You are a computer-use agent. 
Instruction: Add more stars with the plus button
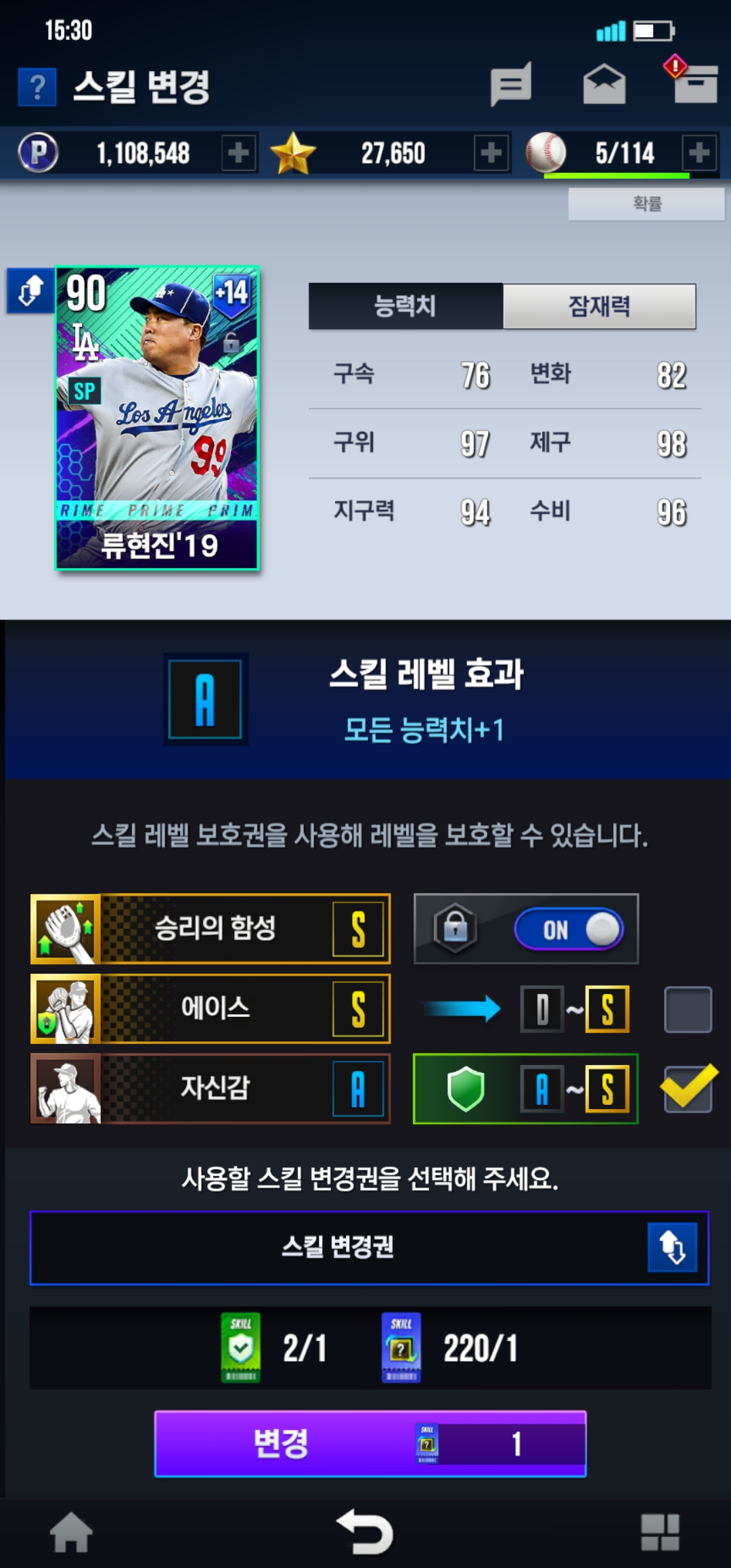[491, 153]
